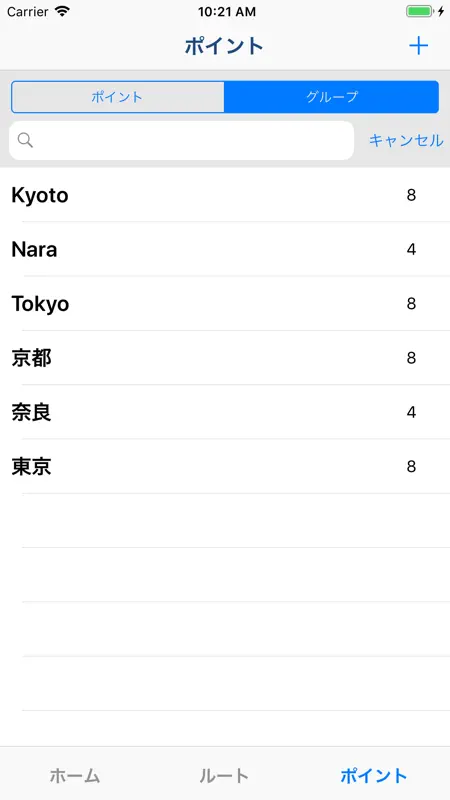Tap キャンセル to cancel search
The width and height of the screenshot is (450, 800).
(x=406, y=140)
